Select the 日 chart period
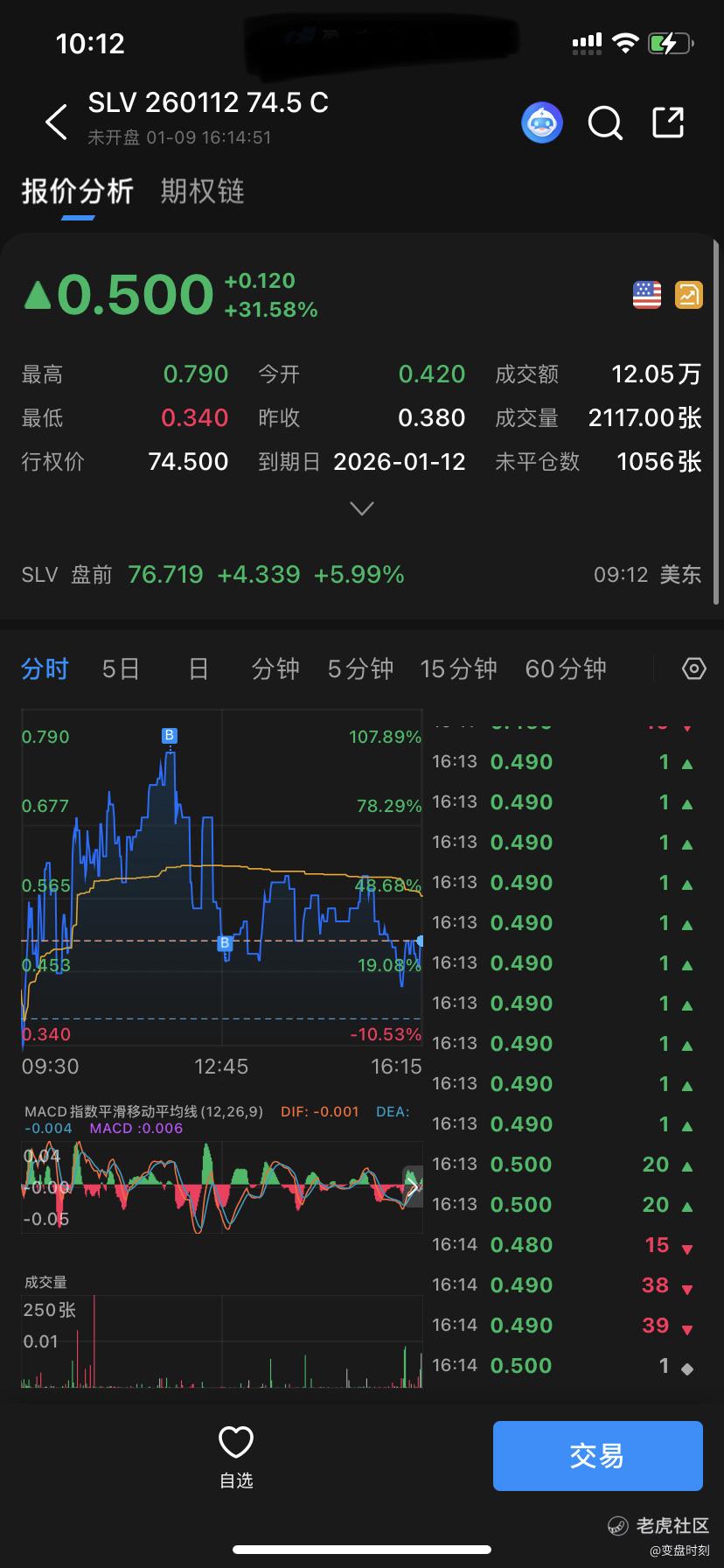This screenshot has height=1568, width=724. click(x=198, y=669)
